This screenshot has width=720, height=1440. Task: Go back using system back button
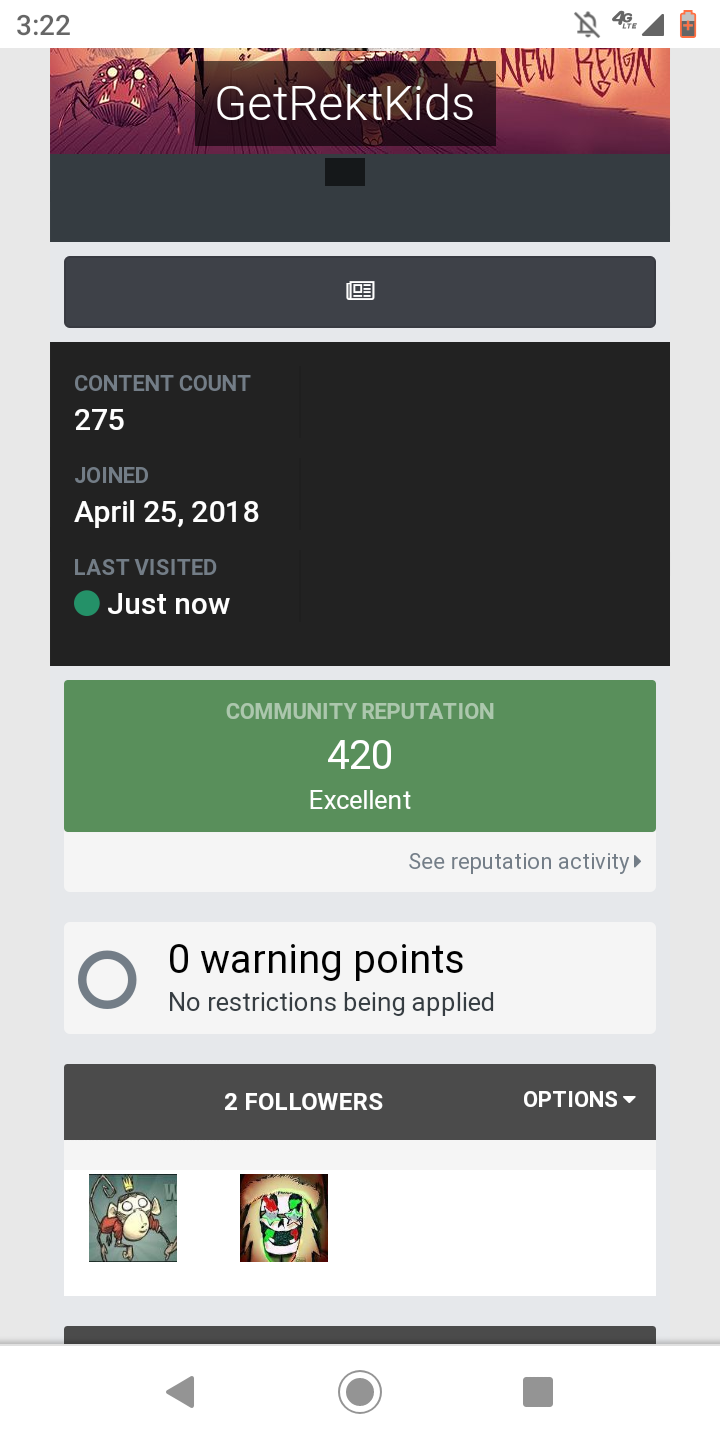(x=180, y=1392)
